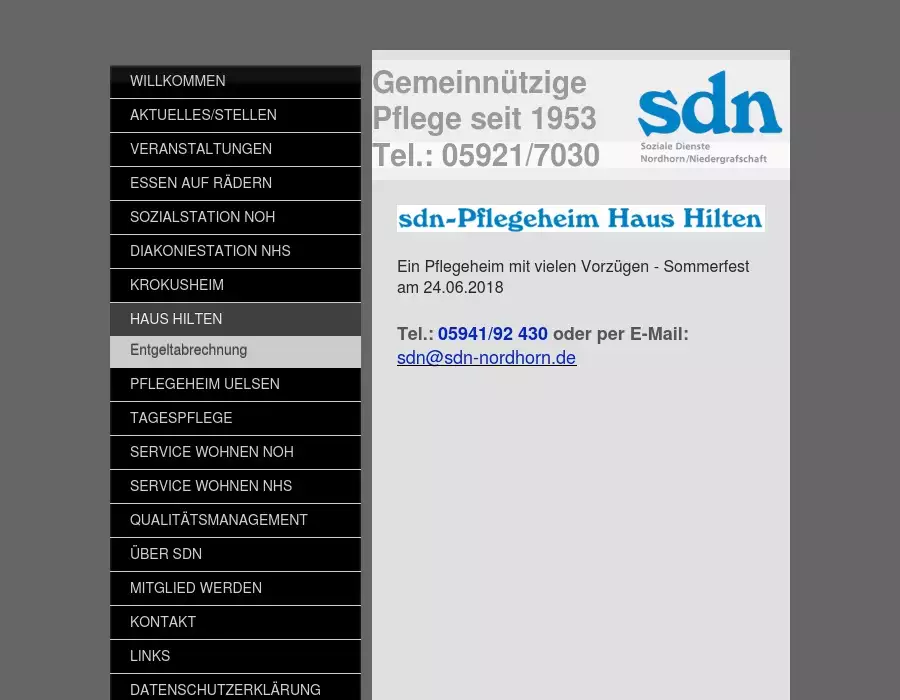Open Entgeltabrechnung submenu
The width and height of the screenshot is (900, 700).
pos(188,351)
